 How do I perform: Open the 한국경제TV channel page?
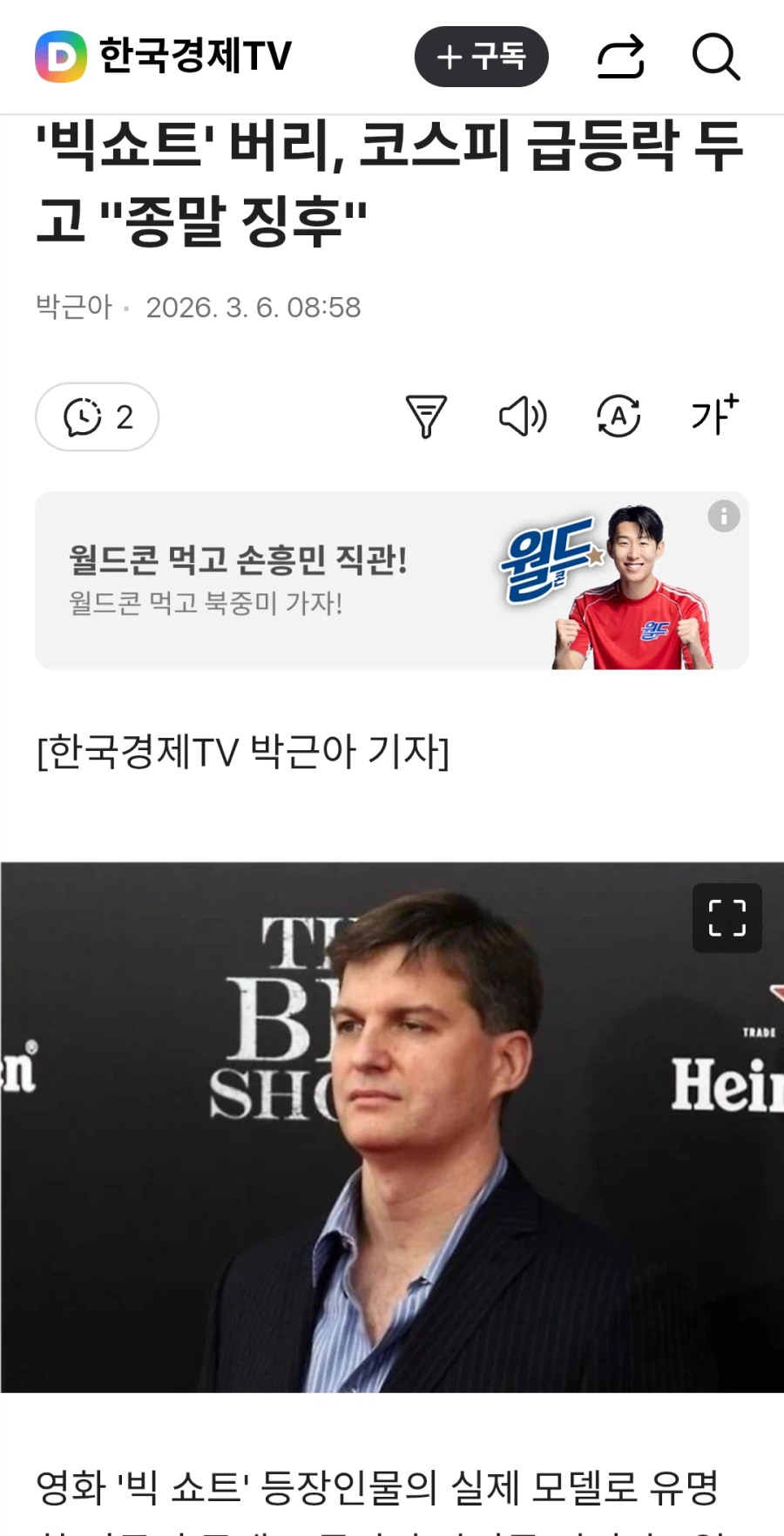[x=164, y=57]
